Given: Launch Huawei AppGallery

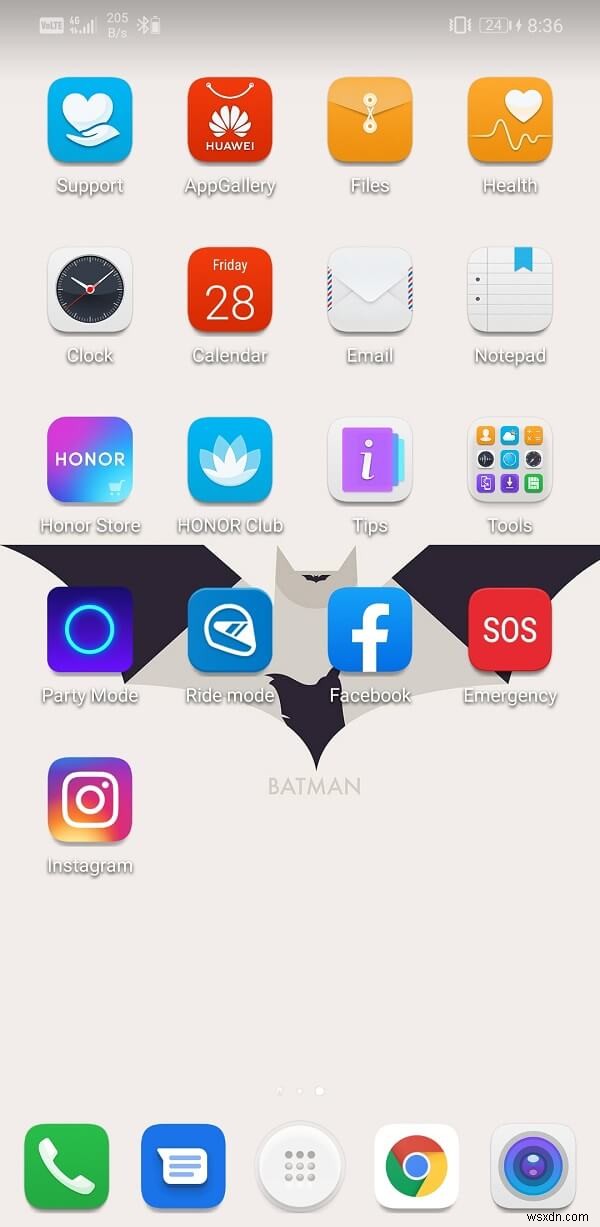Looking at the screenshot, I should pyautogui.click(x=230, y=120).
